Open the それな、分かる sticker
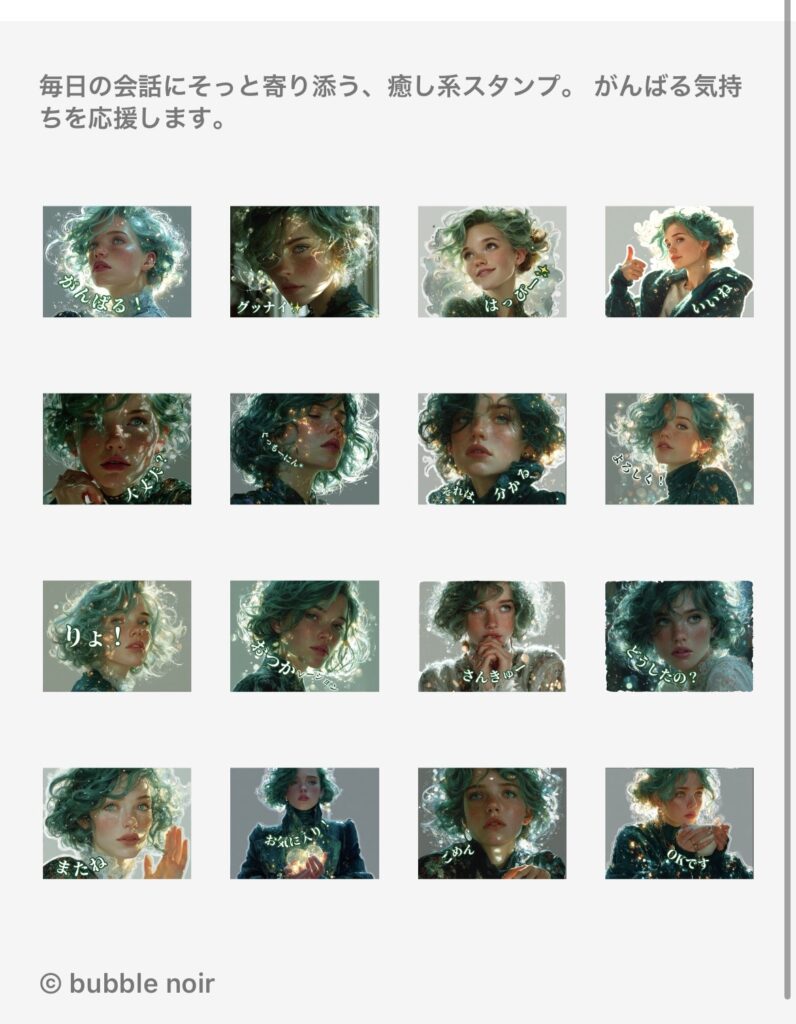The width and height of the screenshot is (796, 1024). (x=492, y=449)
